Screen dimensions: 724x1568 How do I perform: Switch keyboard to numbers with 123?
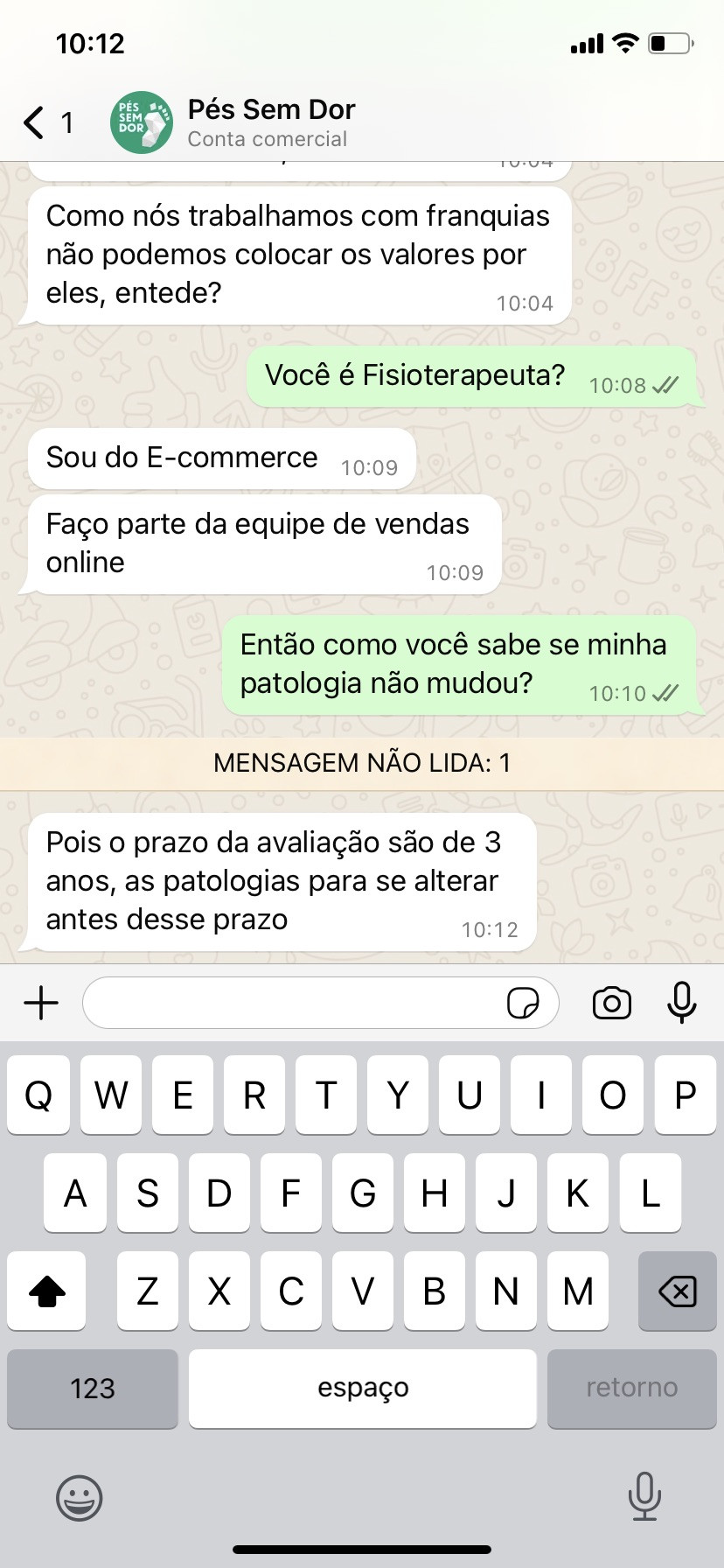[x=93, y=1388]
